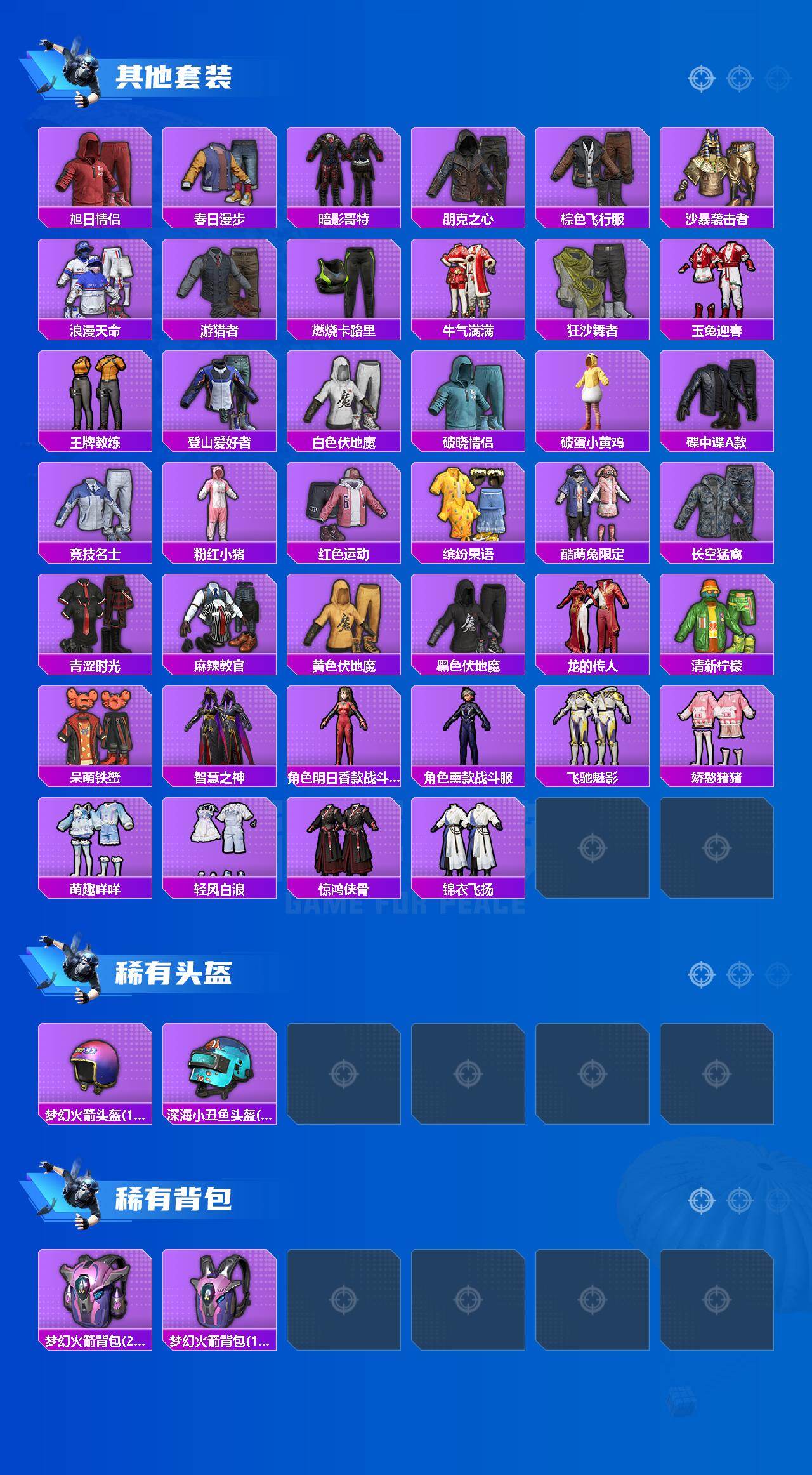812x1475 pixels.
Task: Select the 白色伏地魔 hoodie set
Action: point(345,394)
